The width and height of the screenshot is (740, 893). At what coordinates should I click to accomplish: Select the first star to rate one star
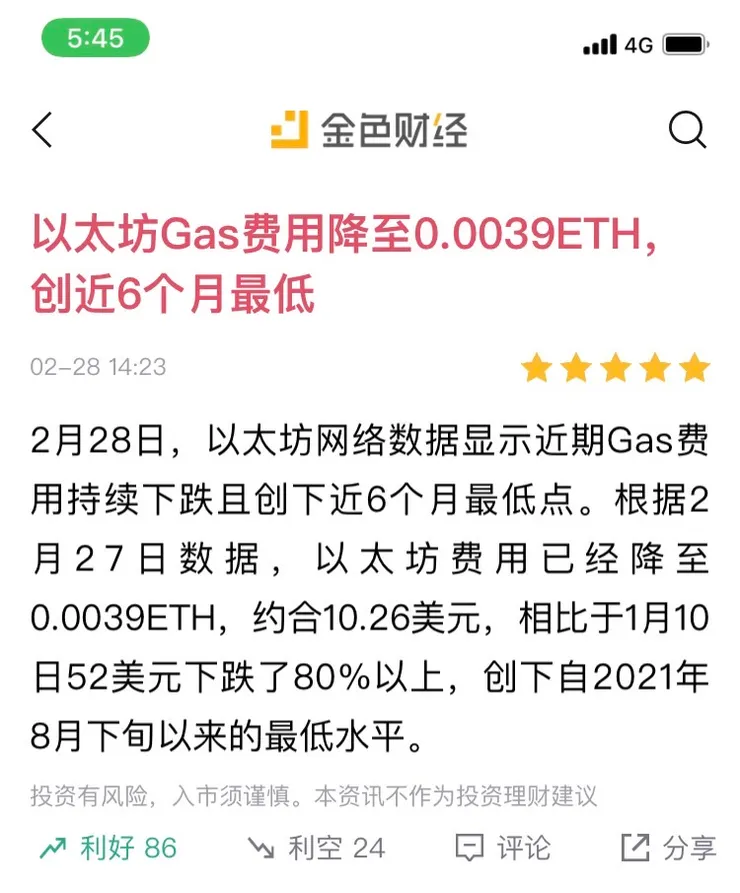(x=536, y=368)
